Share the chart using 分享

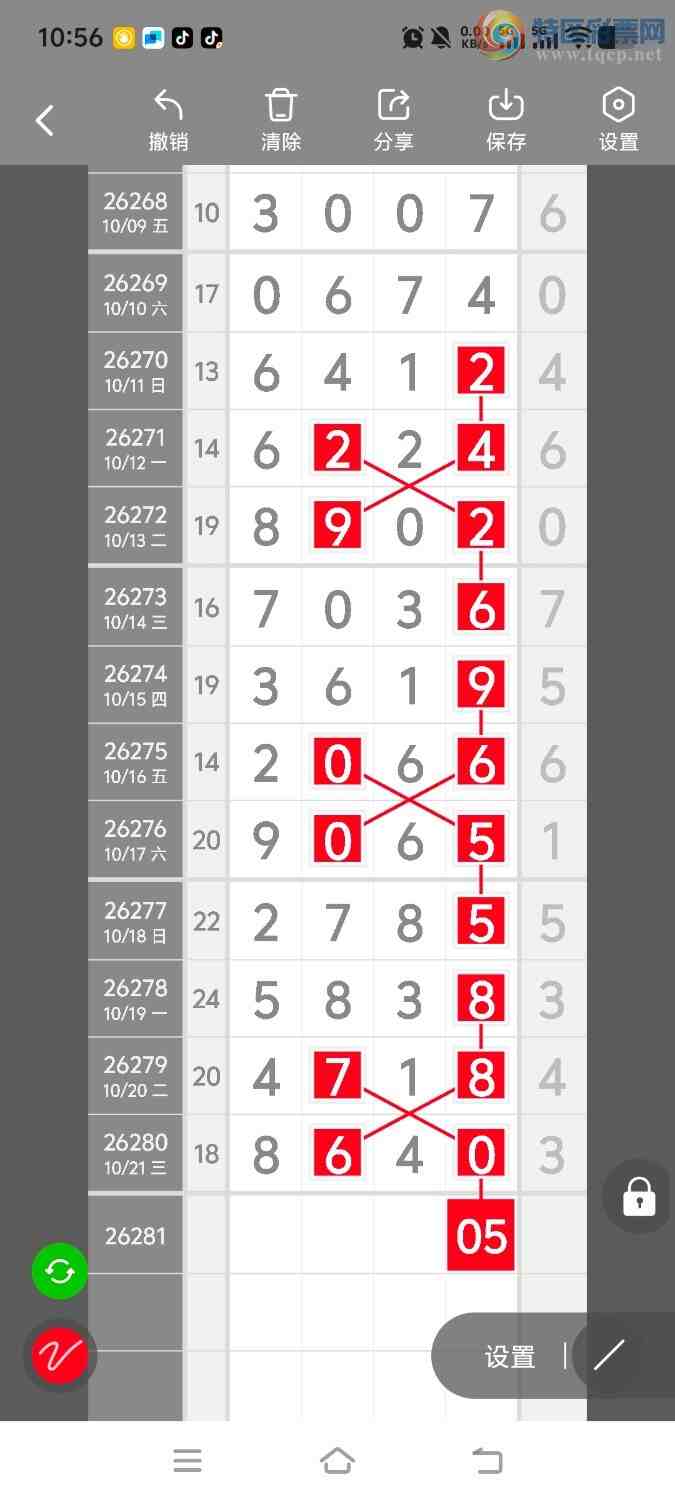(394, 121)
